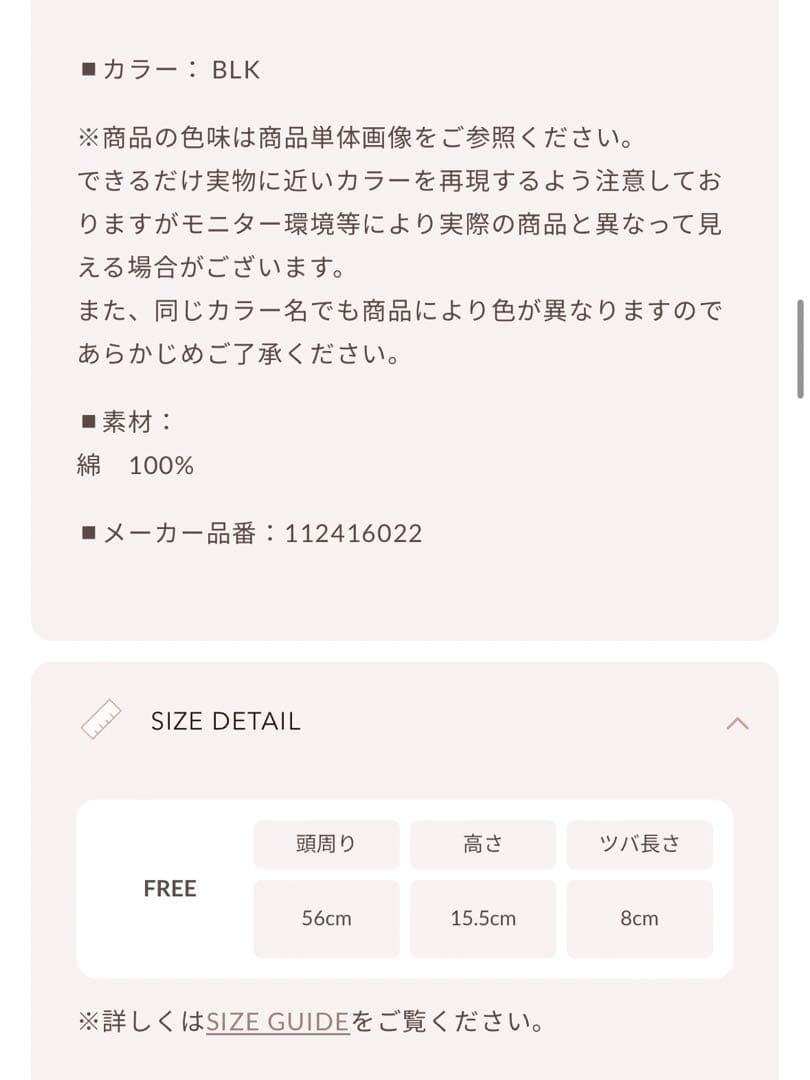This screenshot has width=810, height=1080.
Task: Select the ツバ長さ column header cell
Action: point(640,844)
